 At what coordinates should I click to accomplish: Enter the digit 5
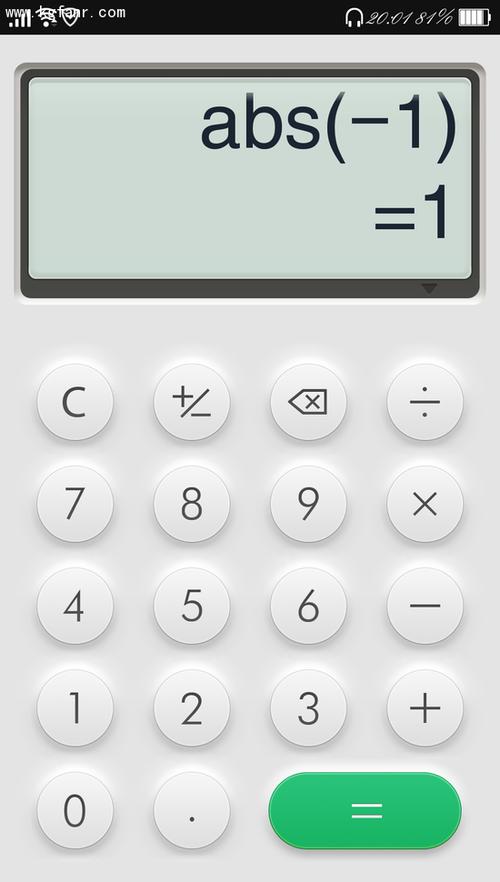coord(192,606)
